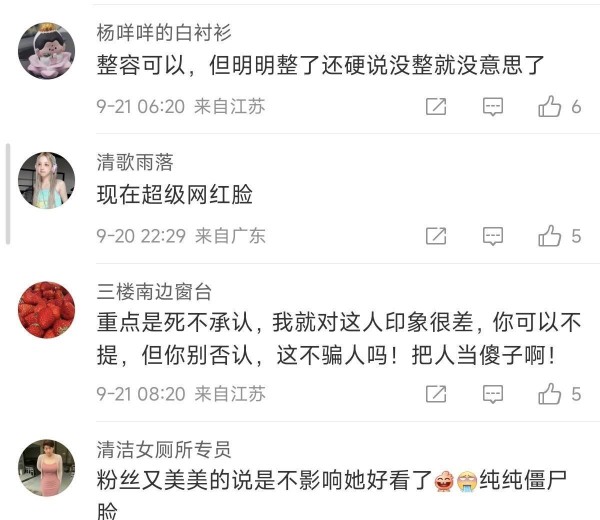Reply to 杨咩咩的白衬衫's comment

(x=492, y=107)
